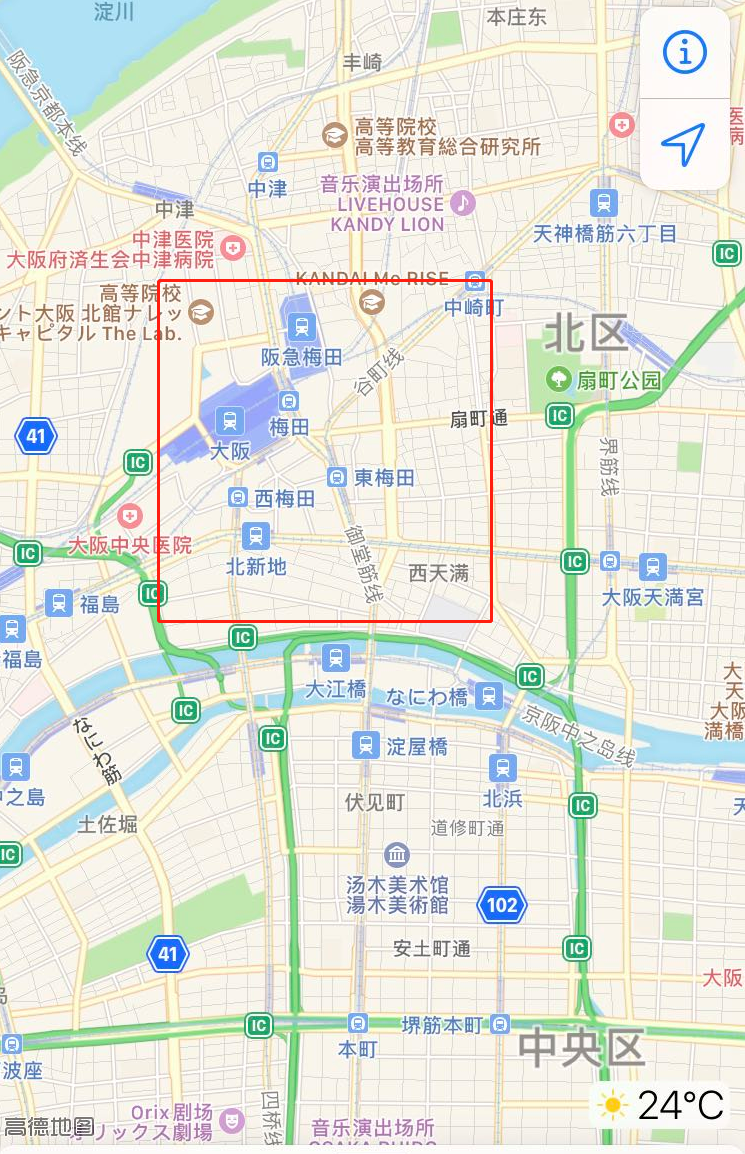Select the 大江橋 station pin
The width and height of the screenshot is (745, 1154).
click(x=335, y=658)
